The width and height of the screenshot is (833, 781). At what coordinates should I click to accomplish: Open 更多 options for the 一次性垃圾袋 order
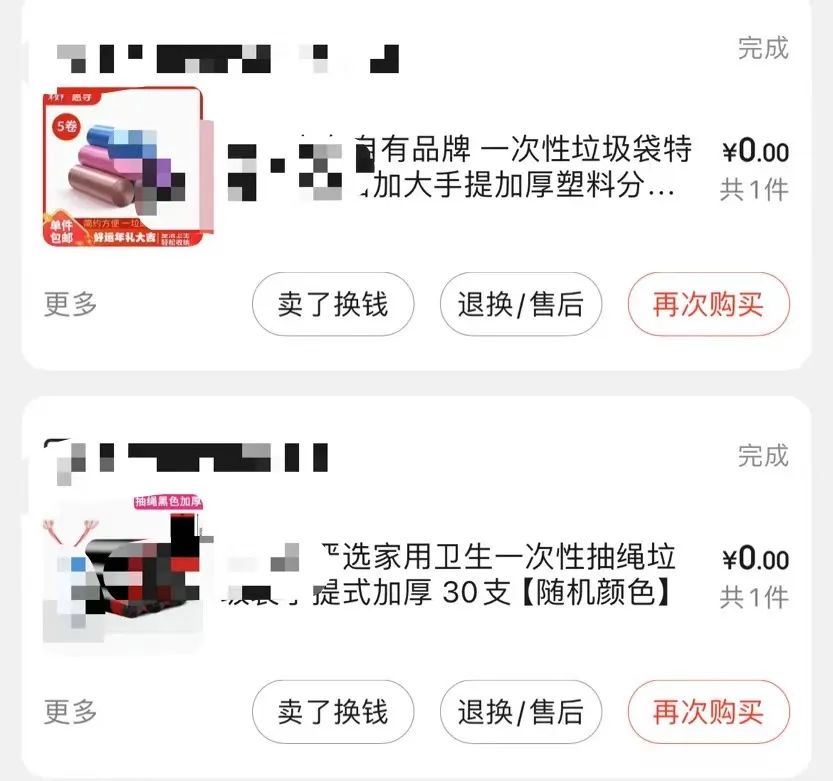70,304
